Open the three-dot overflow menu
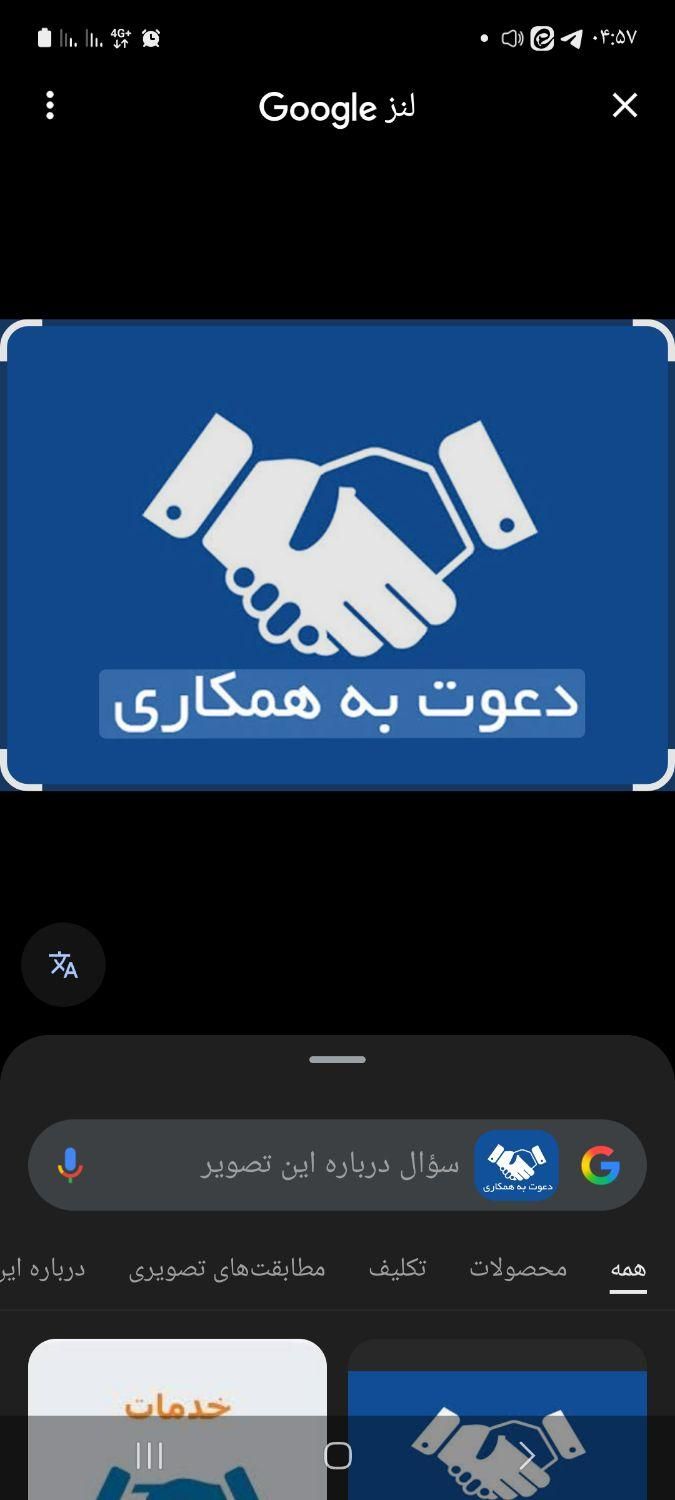 pos(50,105)
